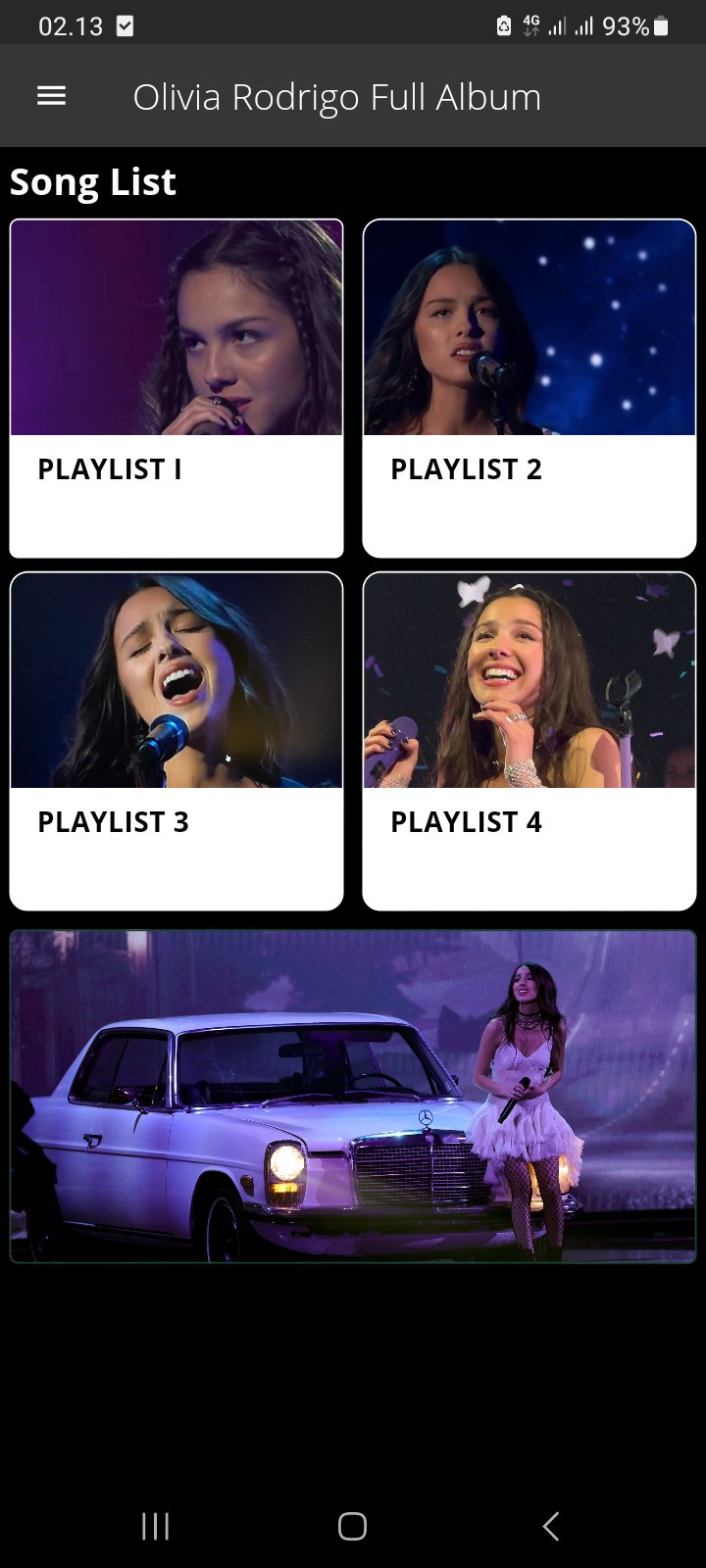Tap the checkmark notification icon in status bar
The image size is (706, 1568).
point(126,25)
